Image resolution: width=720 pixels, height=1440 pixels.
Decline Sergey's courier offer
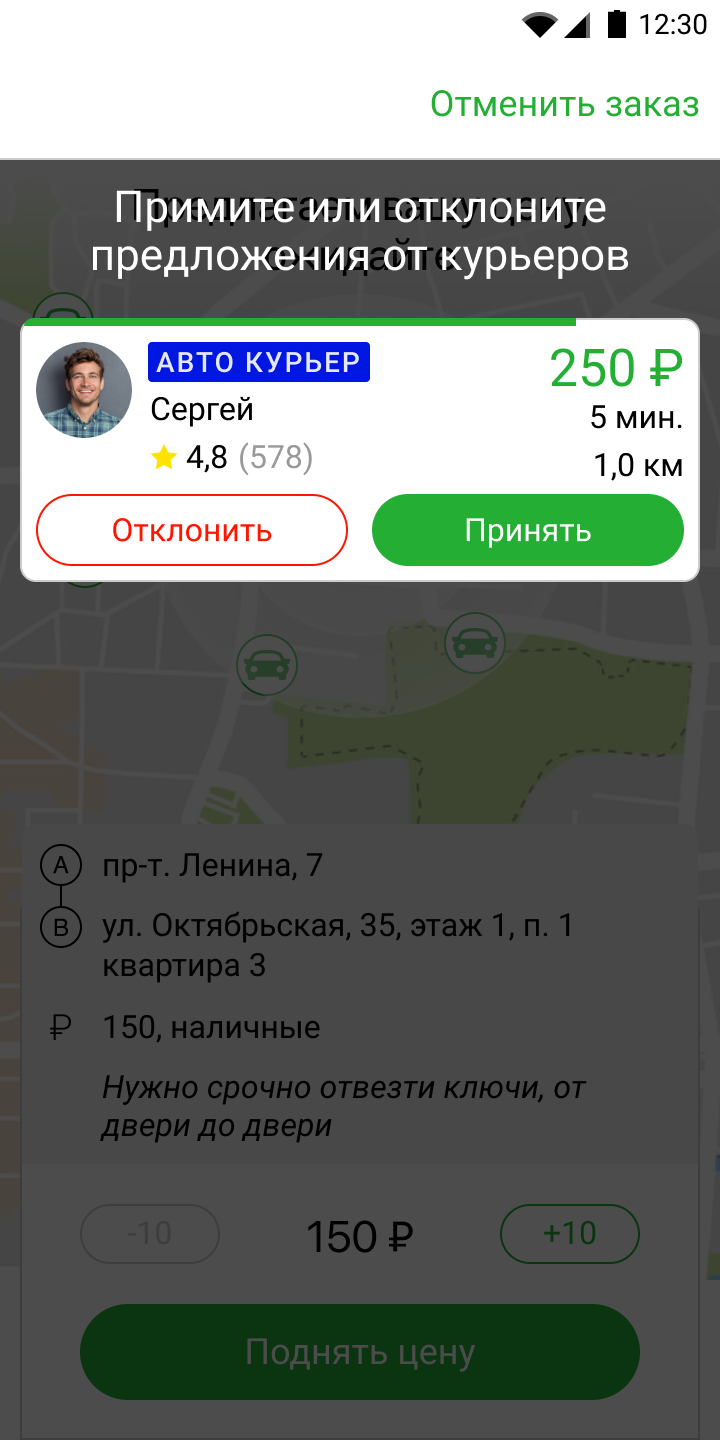click(192, 530)
